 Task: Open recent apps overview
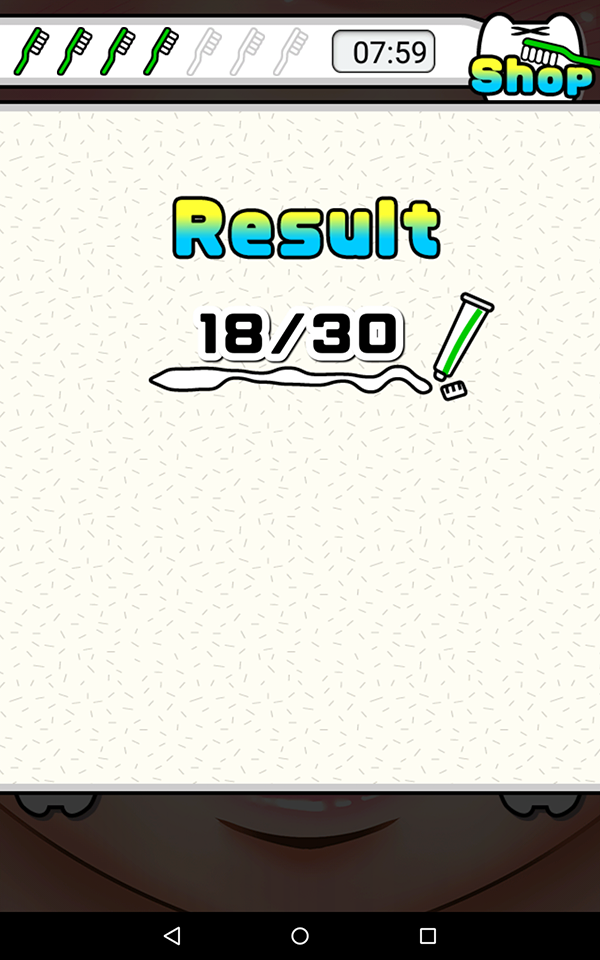tap(428, 936)
